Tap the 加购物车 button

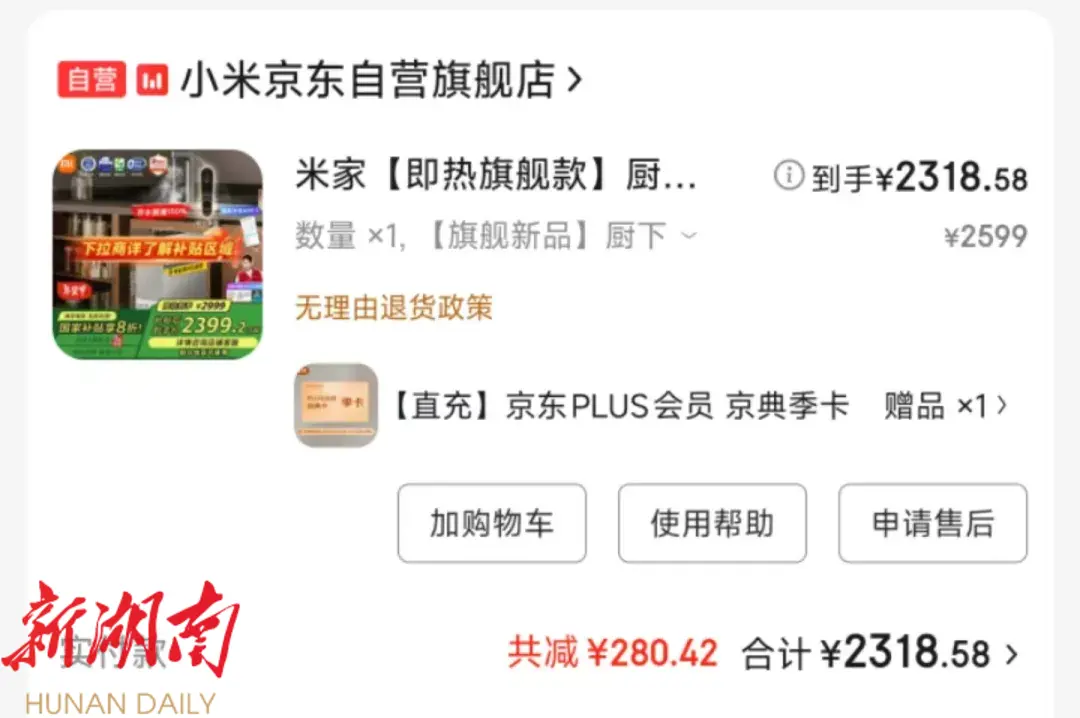click(x=491, y=523)
